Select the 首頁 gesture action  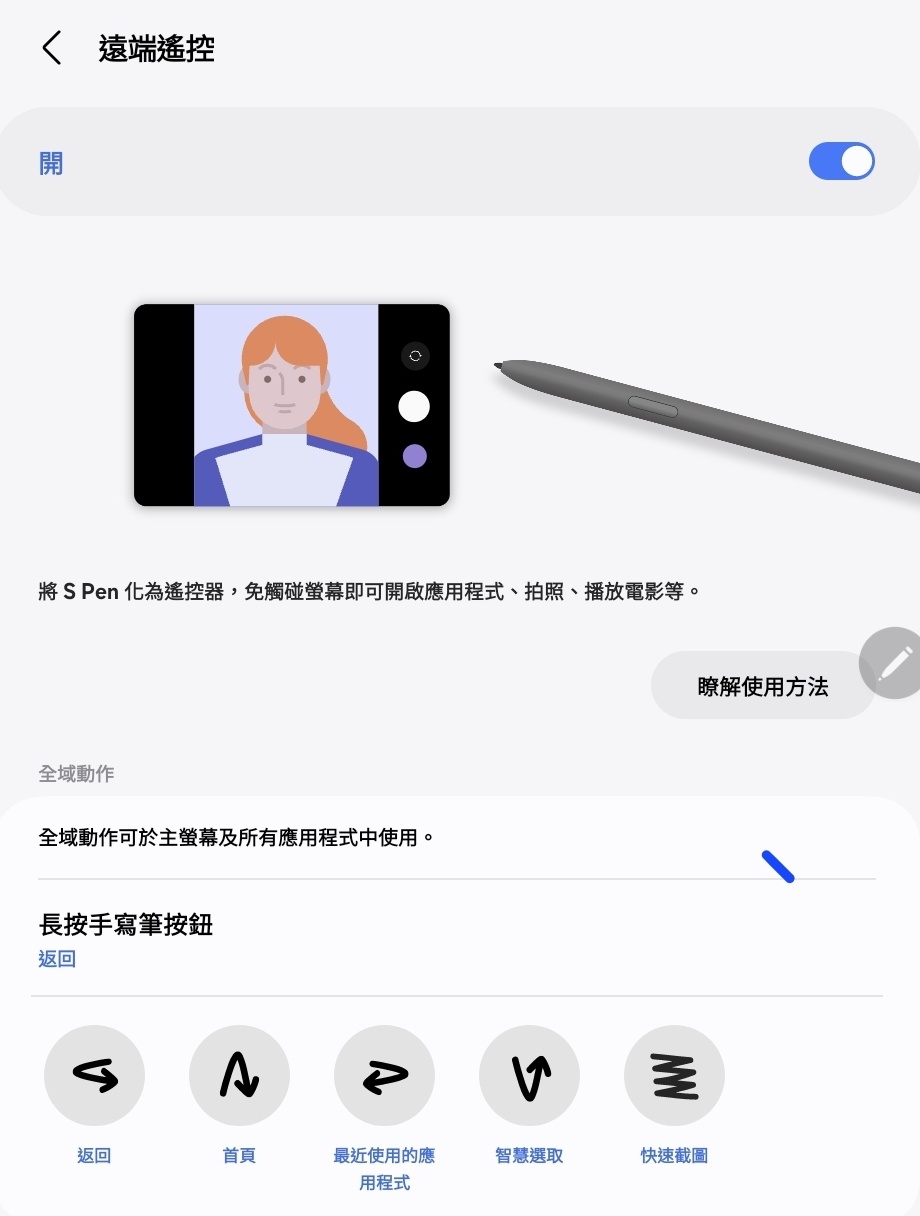pyautogui.click(x=239, y=1076)
